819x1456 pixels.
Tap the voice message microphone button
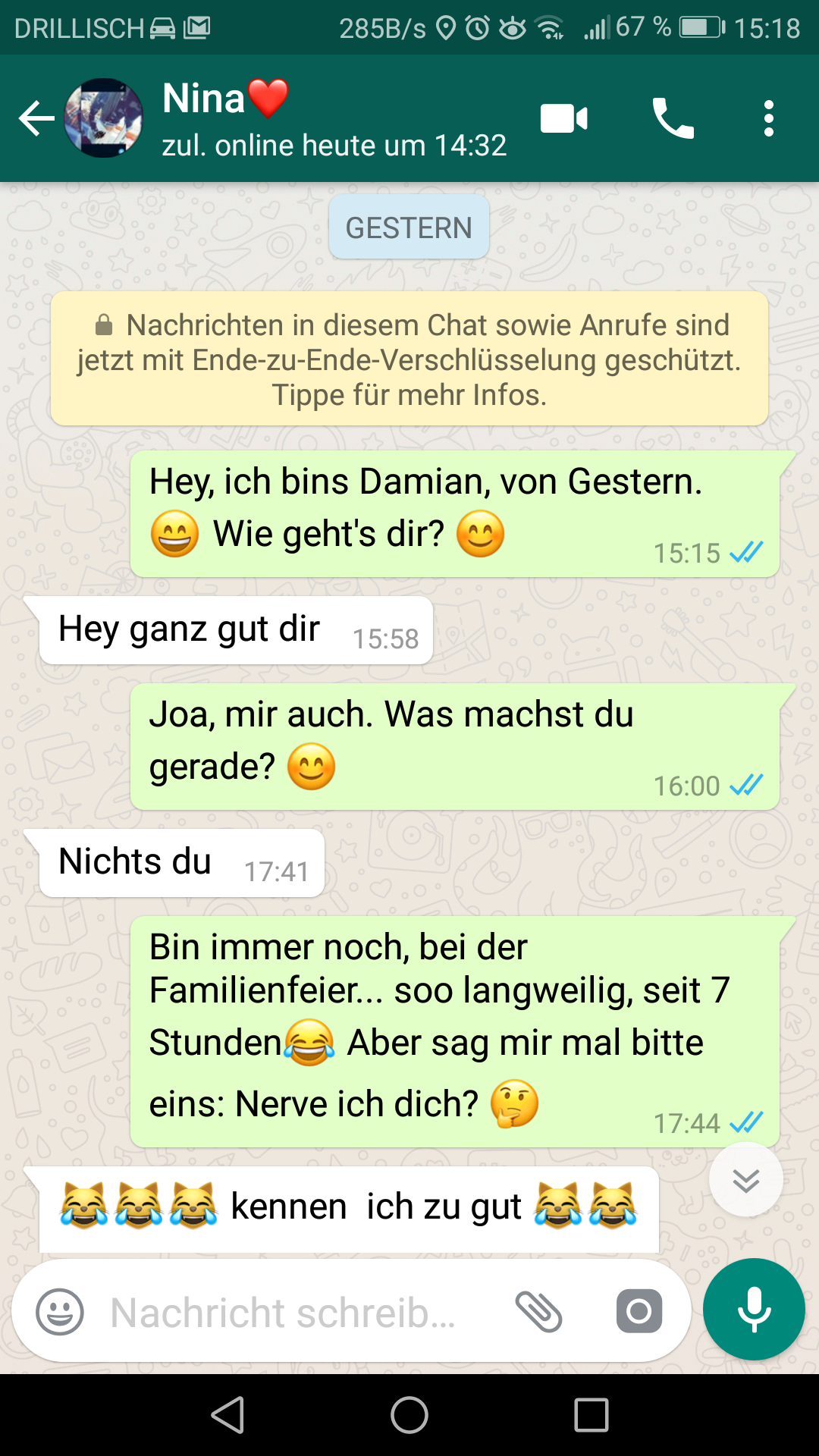pos(754,1310)
